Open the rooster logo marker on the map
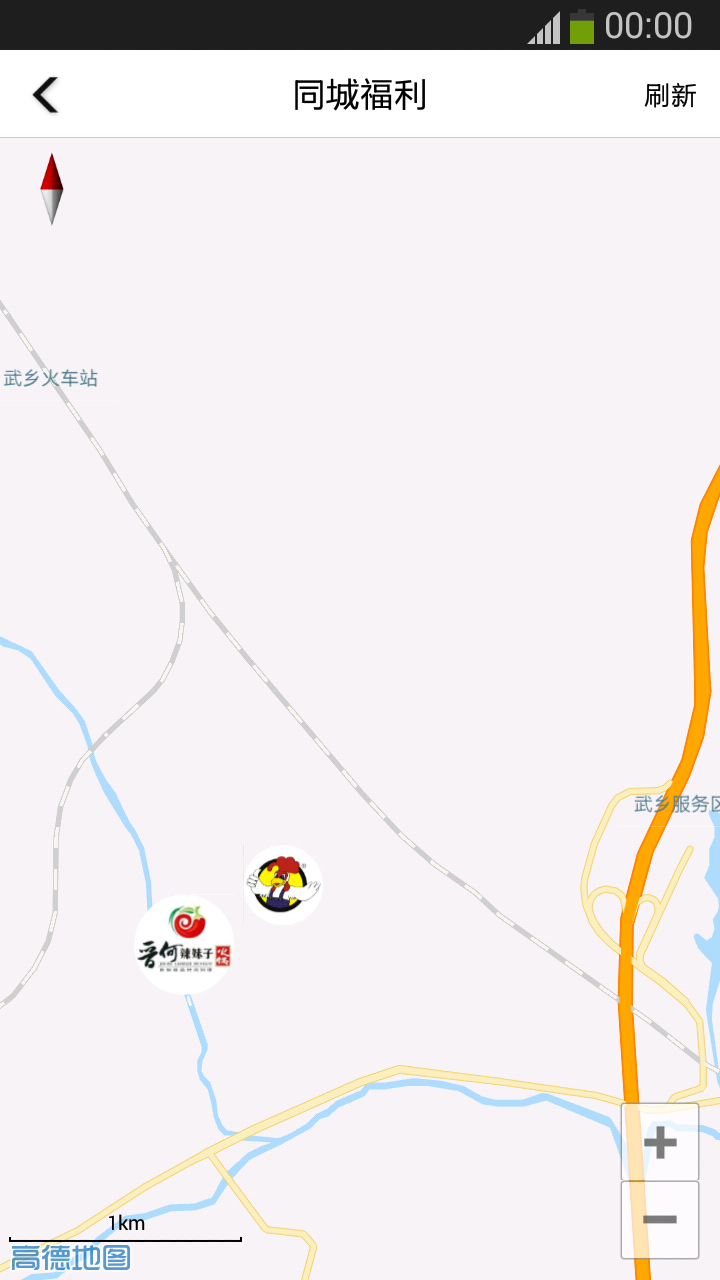720x1280 pixels. (283, 885)
